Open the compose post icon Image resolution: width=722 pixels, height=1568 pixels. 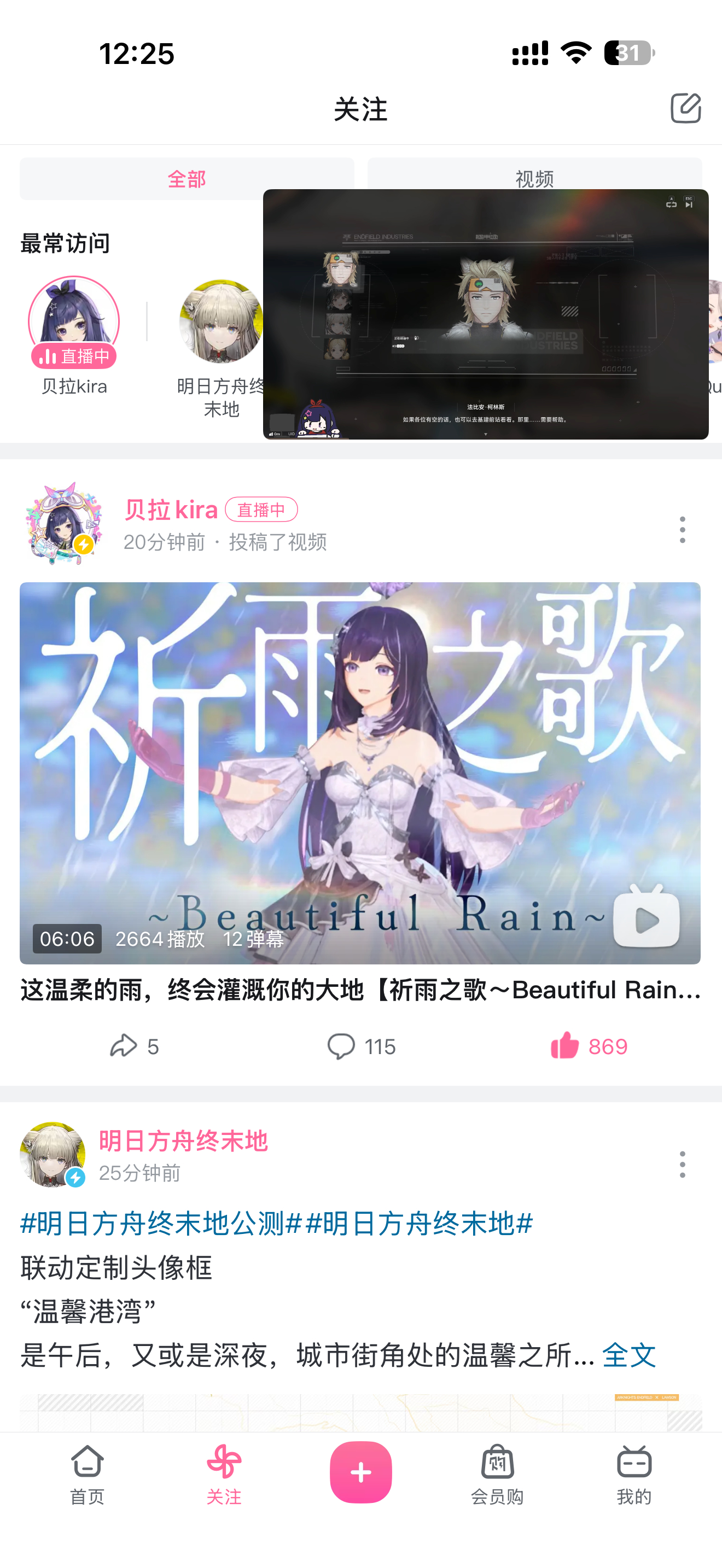click(685, 108)
